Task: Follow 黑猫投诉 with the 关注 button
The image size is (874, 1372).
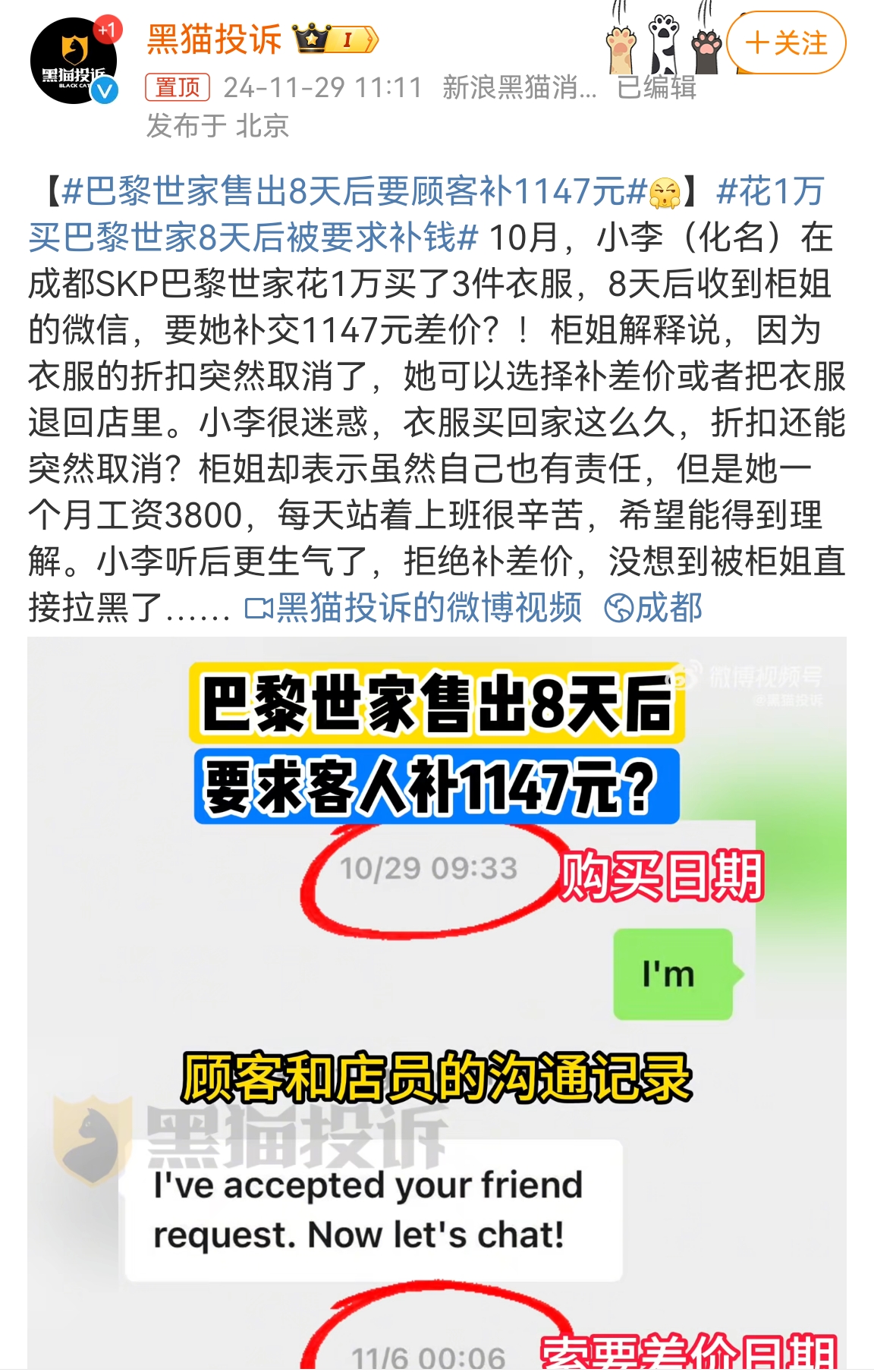Action: pos(786,42)
